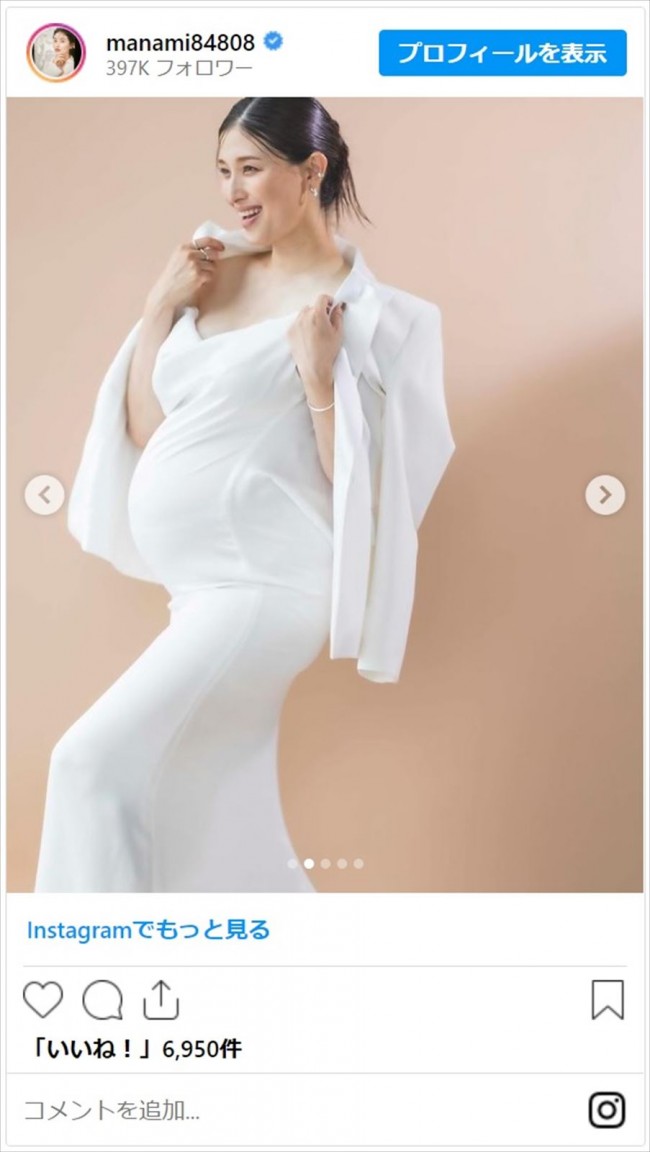Image resolution: width=650 pixels, height=1152 pixels.
Task: Open the Instagramでもっと見る link
Action: (148, 930)
